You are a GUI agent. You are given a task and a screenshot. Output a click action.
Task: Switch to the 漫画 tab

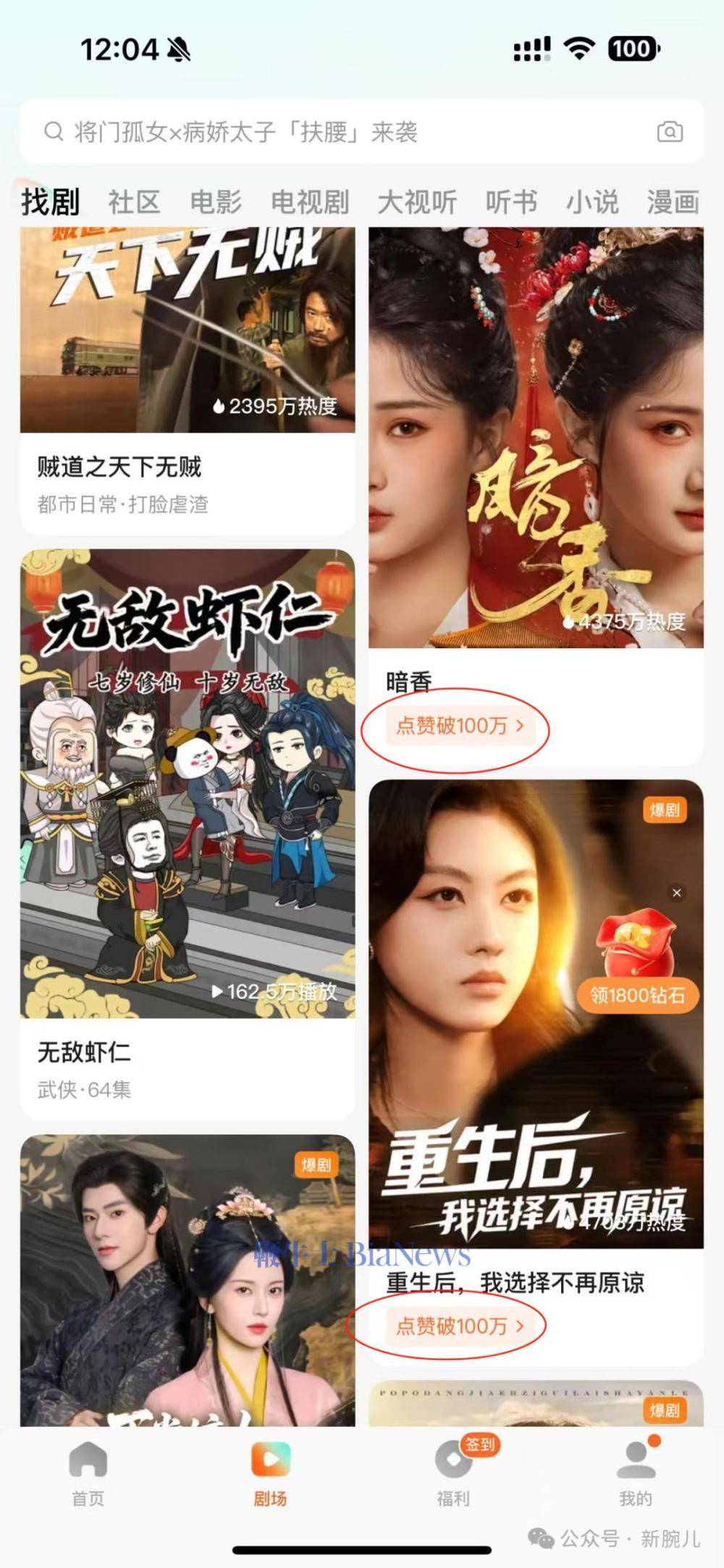pos(673,203)
